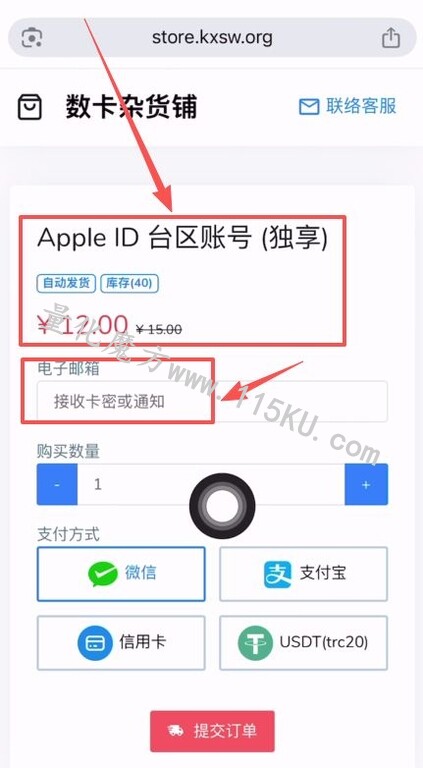Open the reader icon beside the URL
Screen dimensions: 423x768
pyautogui.click(x=32, y=38)
